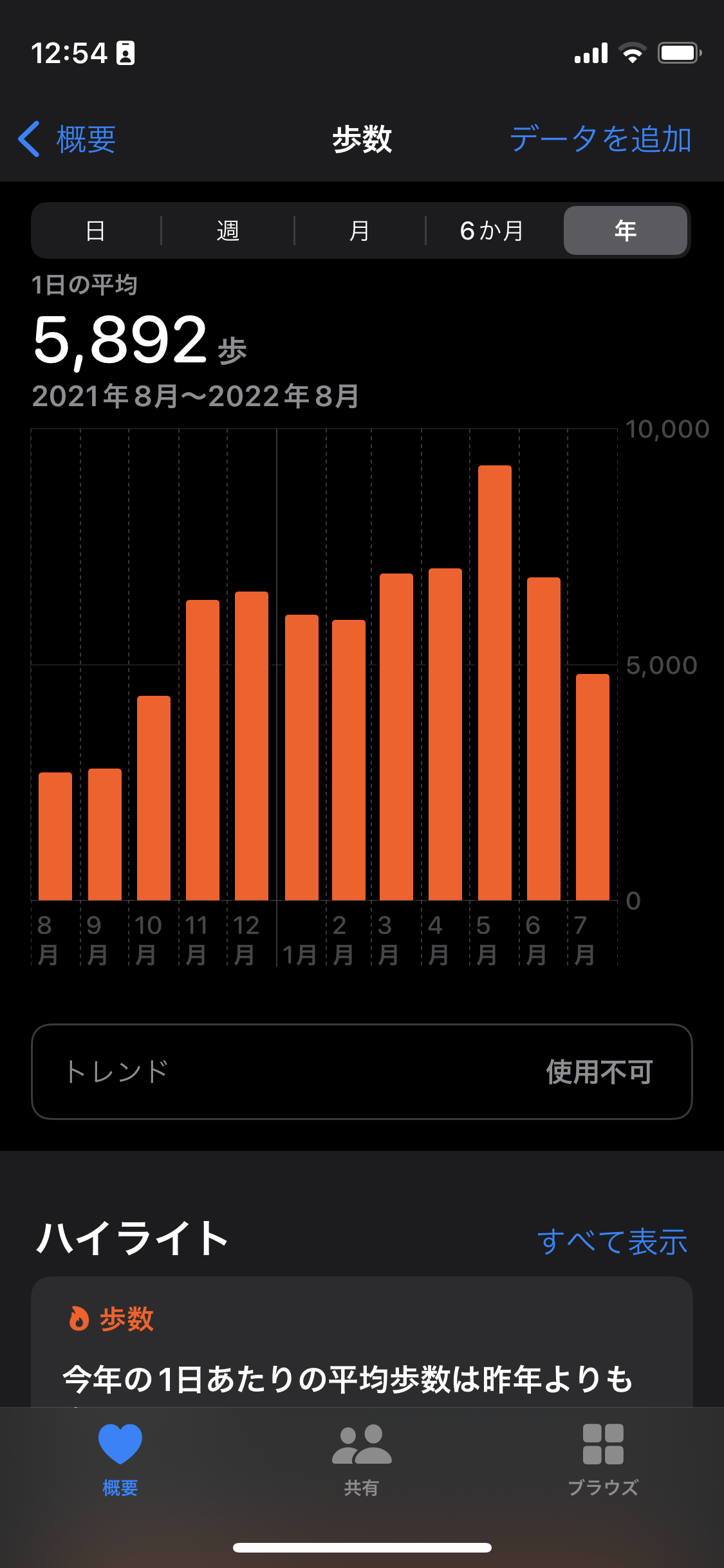The width and height of the screenshot is (724, 1568).
Task: Go back to 概要 screen
Action: click(68, 139)
